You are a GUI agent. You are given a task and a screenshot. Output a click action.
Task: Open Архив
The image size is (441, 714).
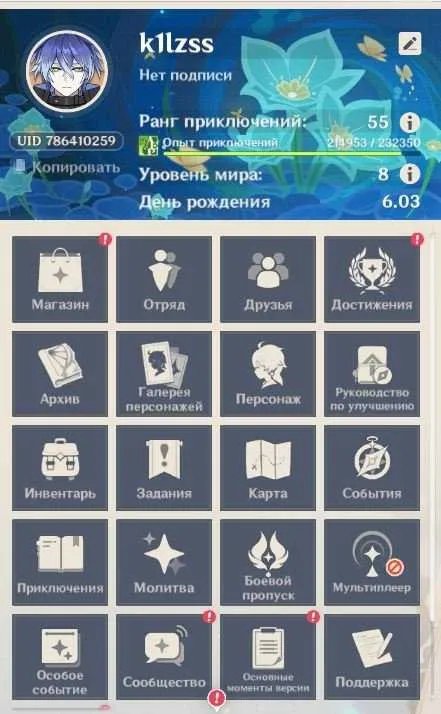60,374
